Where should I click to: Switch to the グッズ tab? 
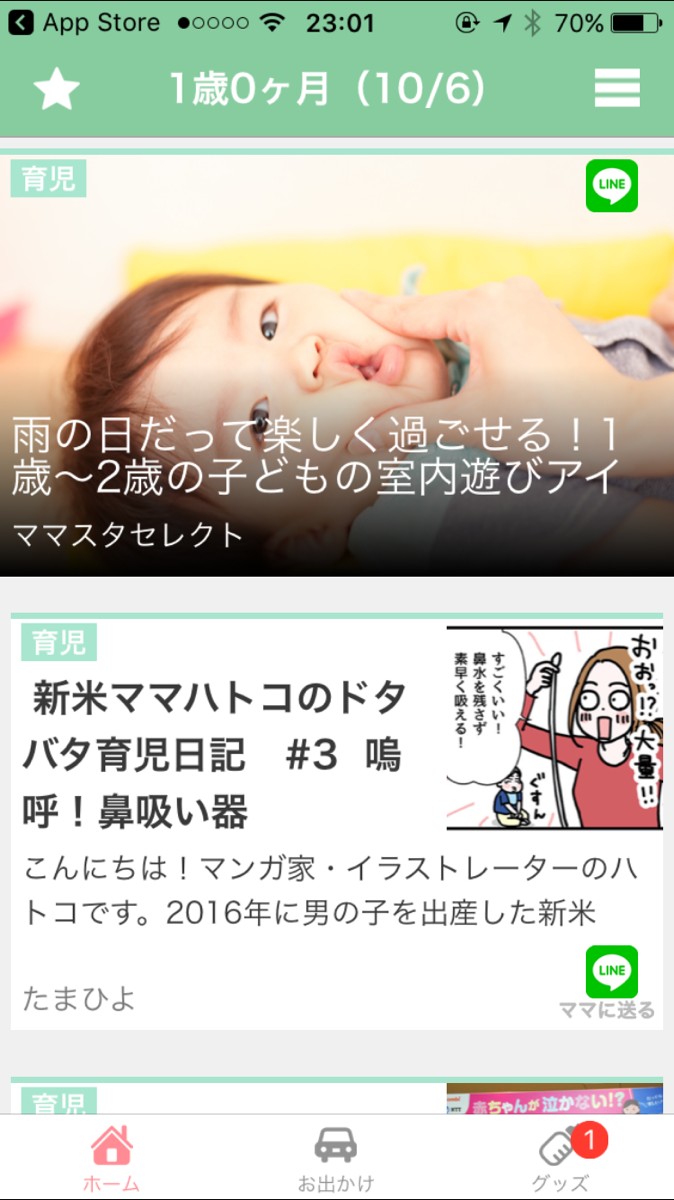[x=561, y=1158]
